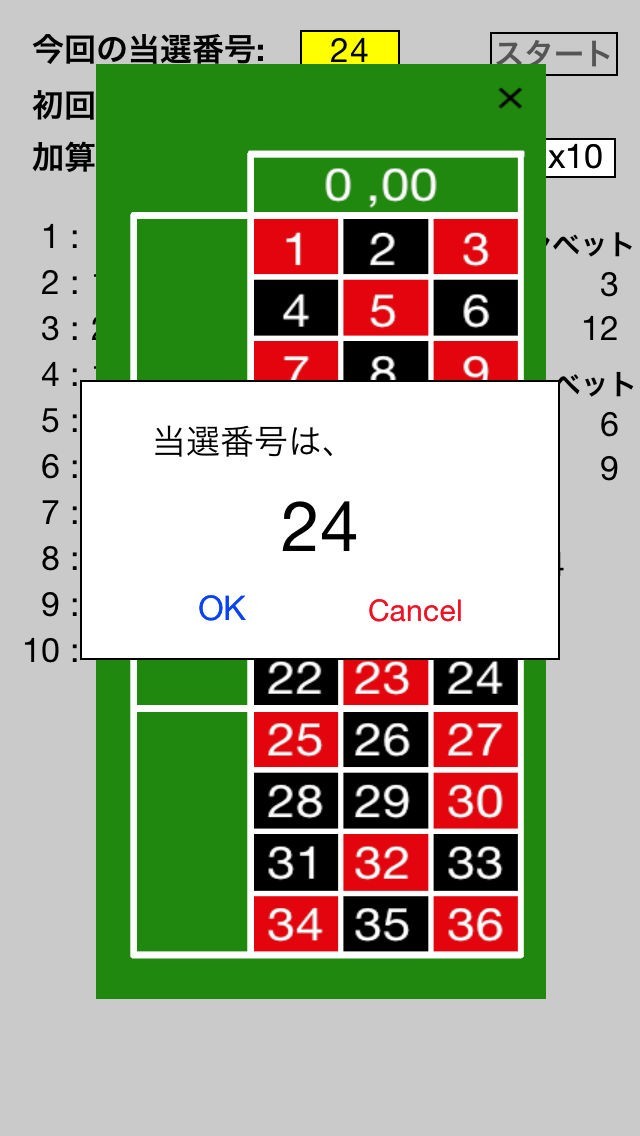Confirm winning number with OK

[x=222, y=609]
